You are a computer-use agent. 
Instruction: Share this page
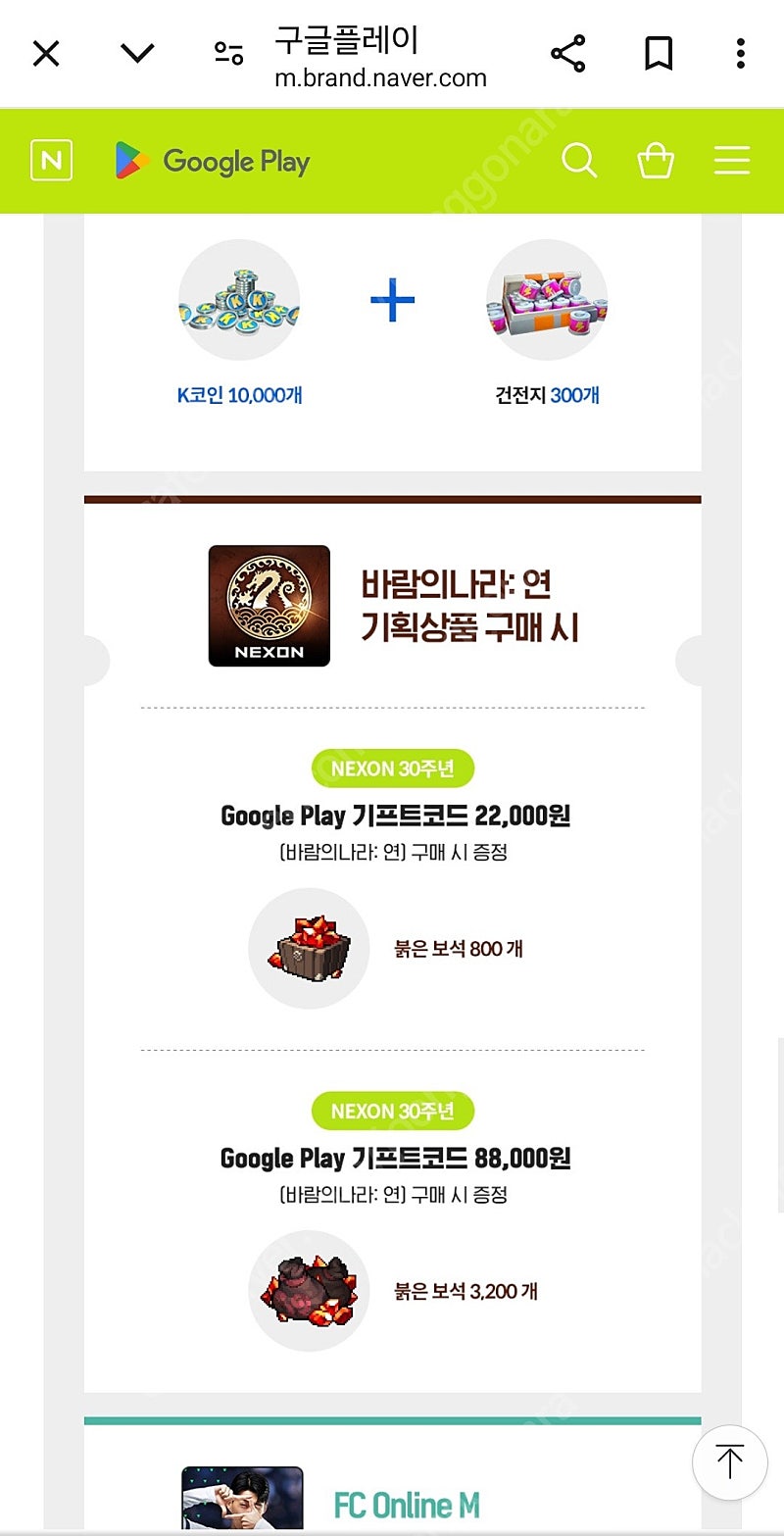568,54
